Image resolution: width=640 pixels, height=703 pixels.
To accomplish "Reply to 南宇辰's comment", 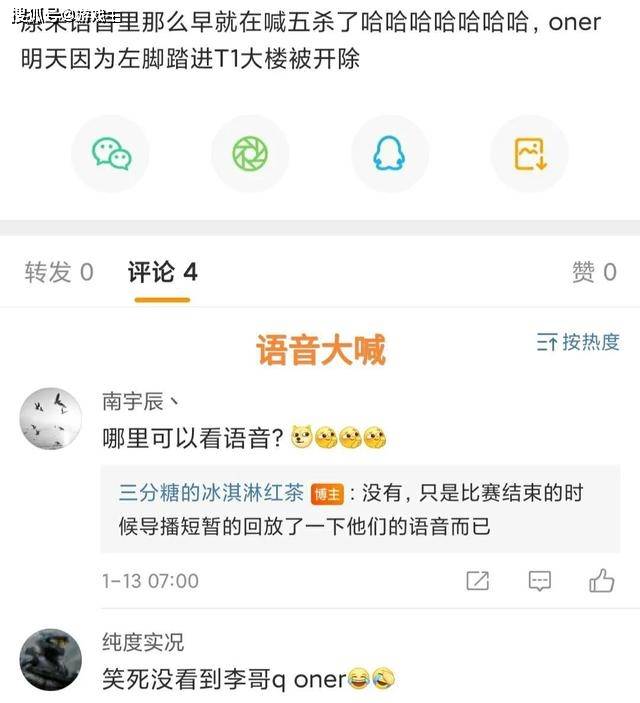I will (x=540, y=580).
